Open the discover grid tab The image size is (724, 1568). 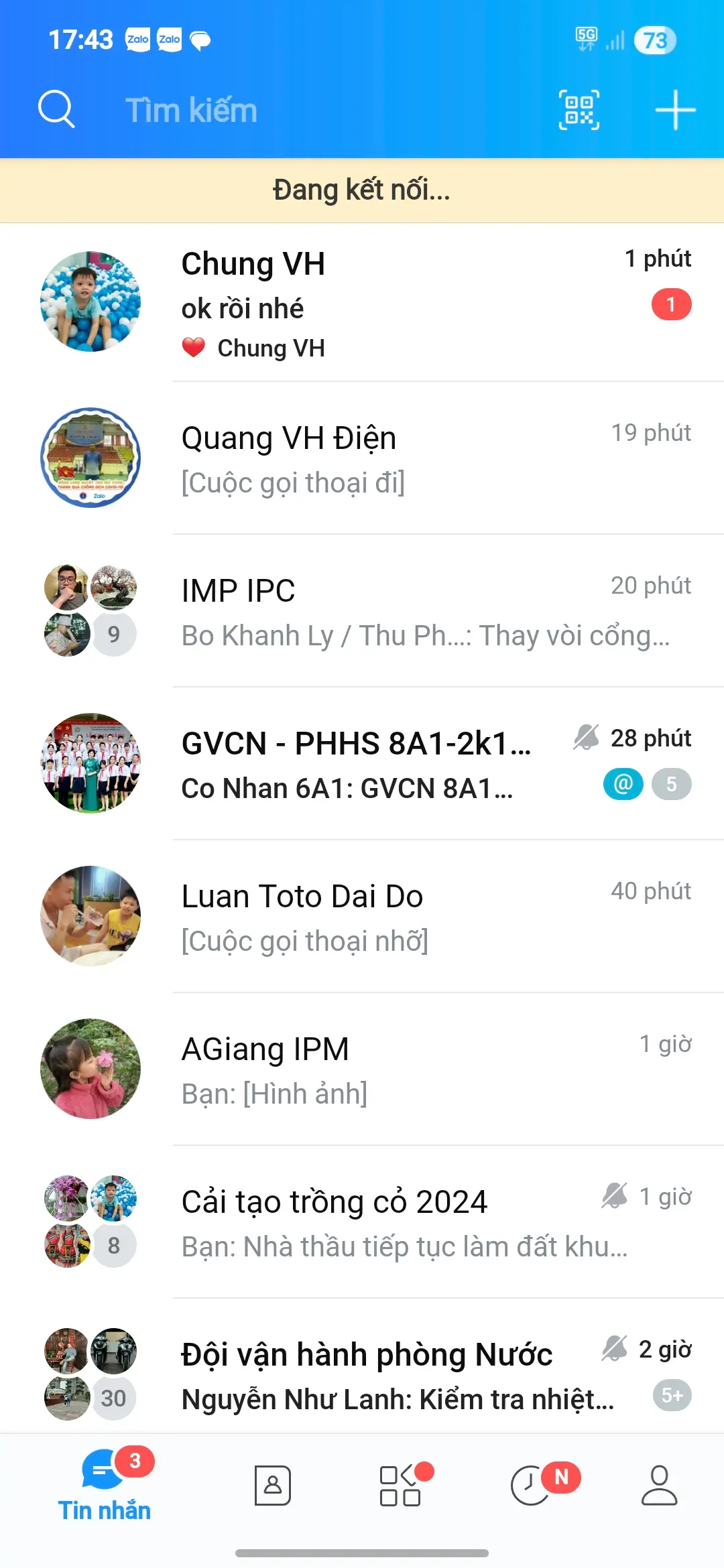[x=401, y=1486]
